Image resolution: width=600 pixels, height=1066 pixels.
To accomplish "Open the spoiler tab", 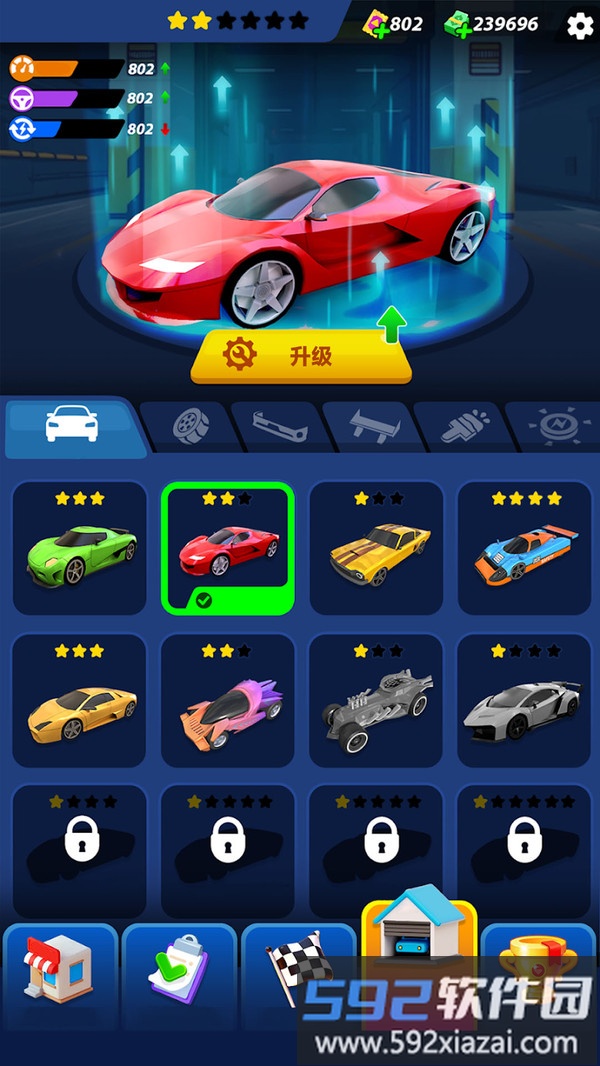I will pyautogui.click(x=368, y=426).
